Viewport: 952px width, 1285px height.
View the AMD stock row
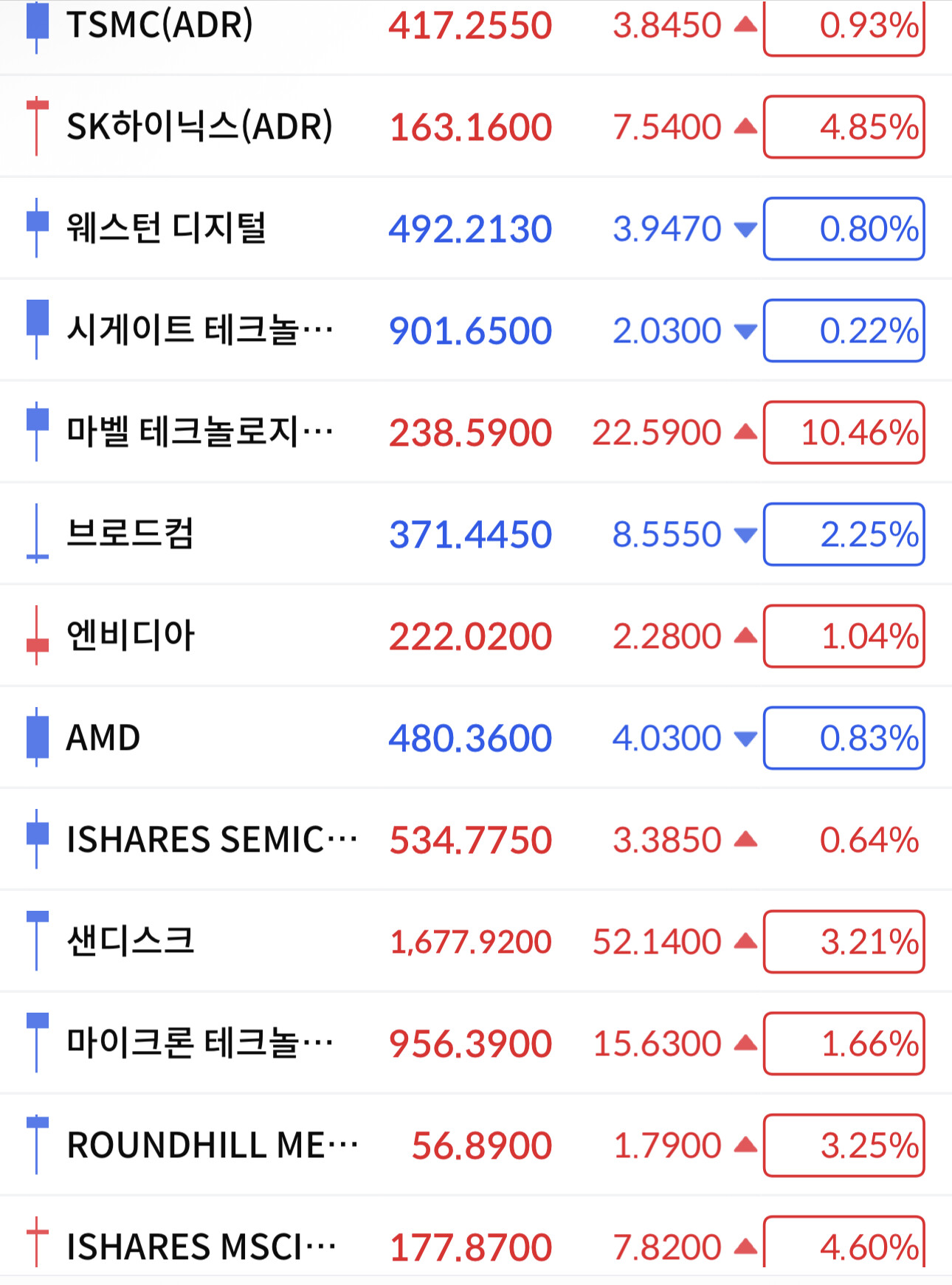tap(476, 737)
